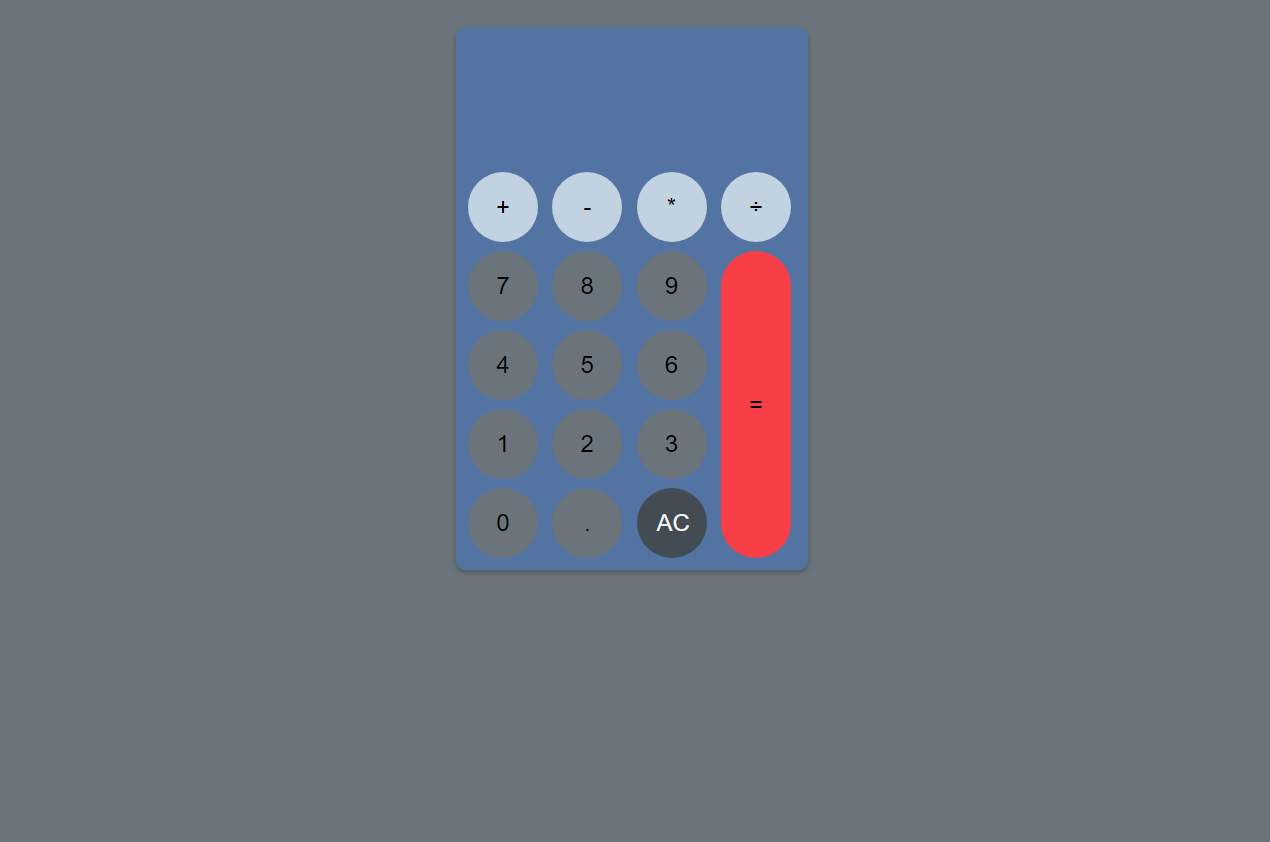Enter digit 3 on the keypad
The height and width of the screenshot is (842, 1270).
pos(672,444)
